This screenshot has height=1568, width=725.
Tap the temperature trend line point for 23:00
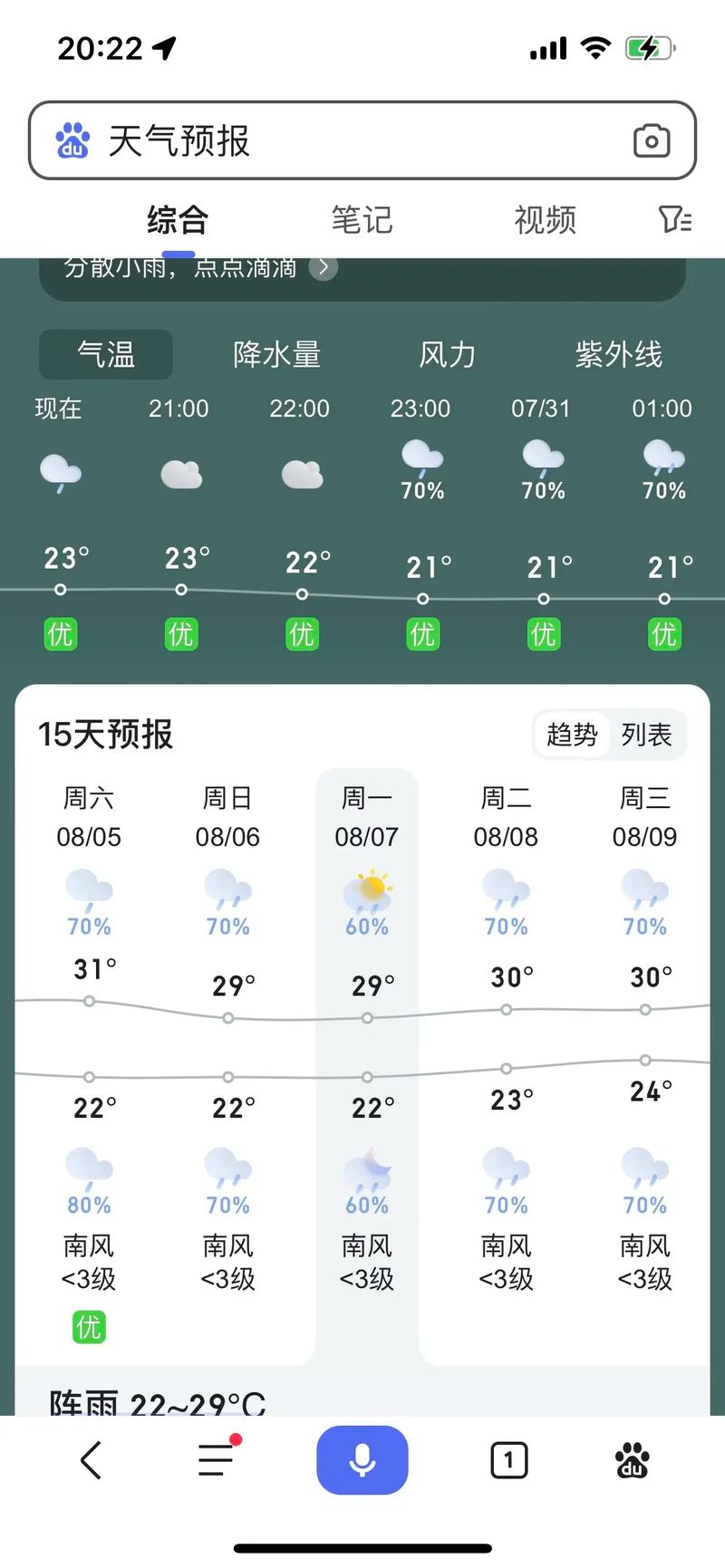click(x=422, y=599)
